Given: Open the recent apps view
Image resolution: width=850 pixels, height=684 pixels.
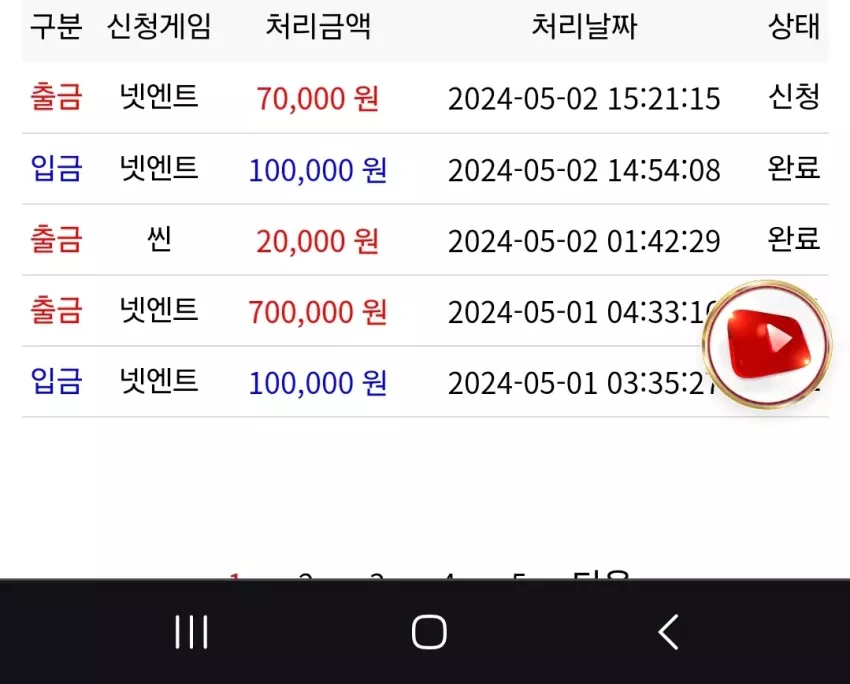Looking at the screenshot, I should (191, 631).
